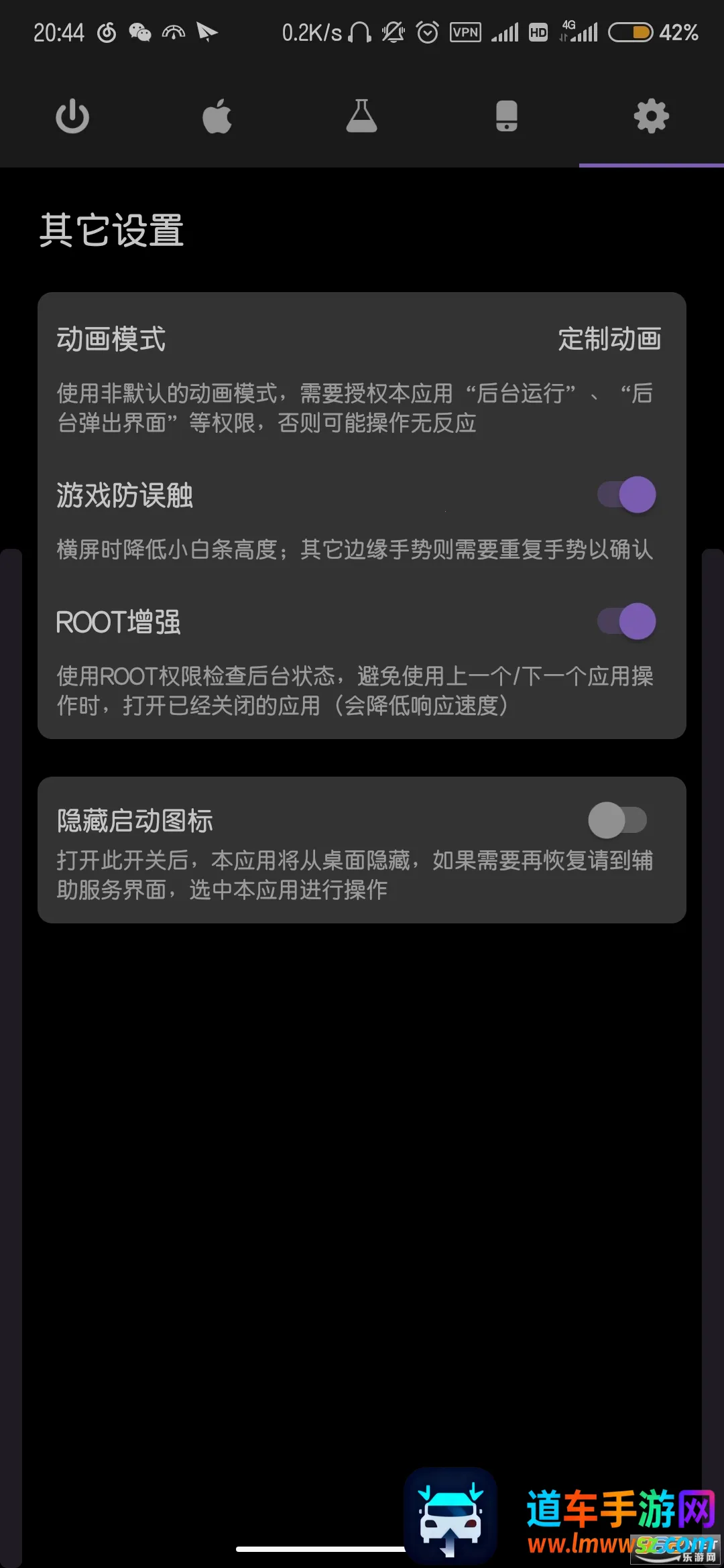Switch to the flask experiments tab
Image resolution: width=724 pixels, height=1568 pixels.
[x=361, y=117]
